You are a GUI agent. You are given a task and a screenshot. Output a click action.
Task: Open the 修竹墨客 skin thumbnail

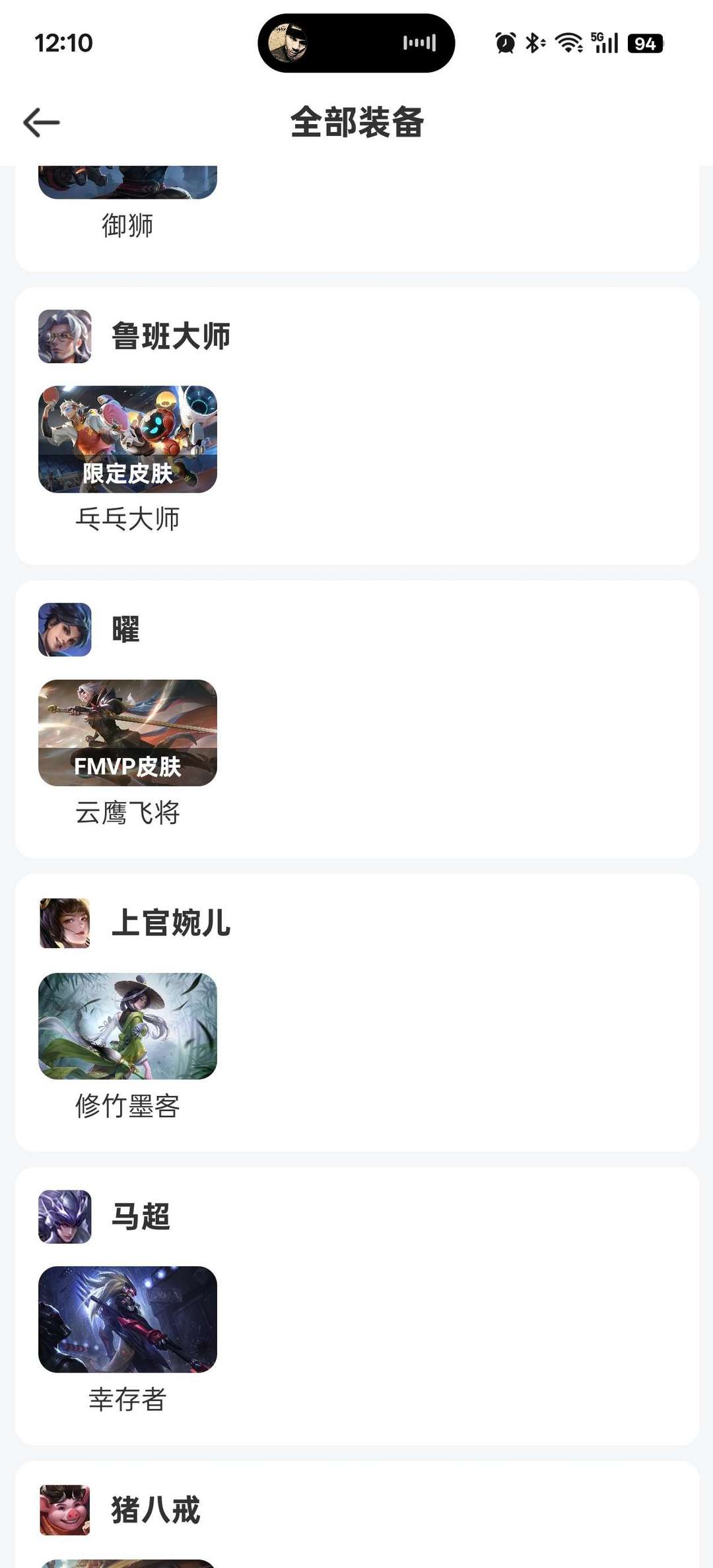(127, 1026)
